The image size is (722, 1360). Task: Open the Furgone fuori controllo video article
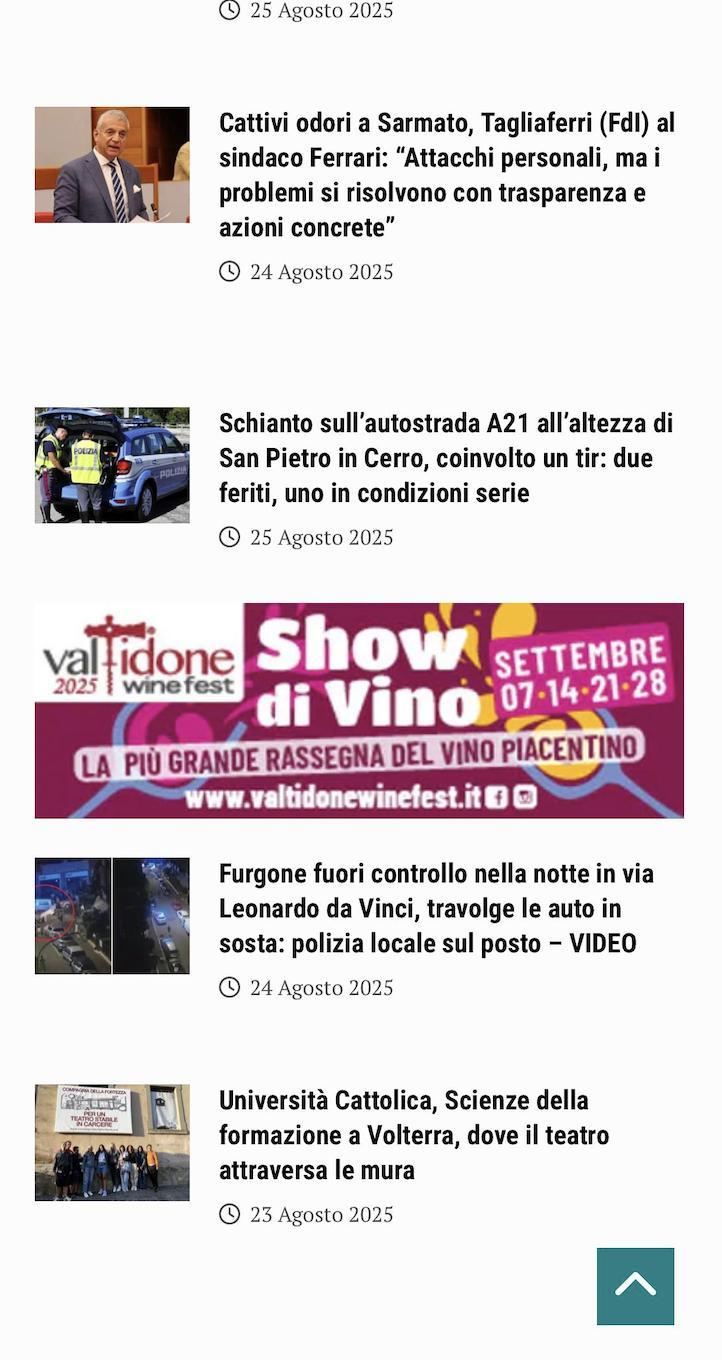pyautogui.click(x=436, y=908)
